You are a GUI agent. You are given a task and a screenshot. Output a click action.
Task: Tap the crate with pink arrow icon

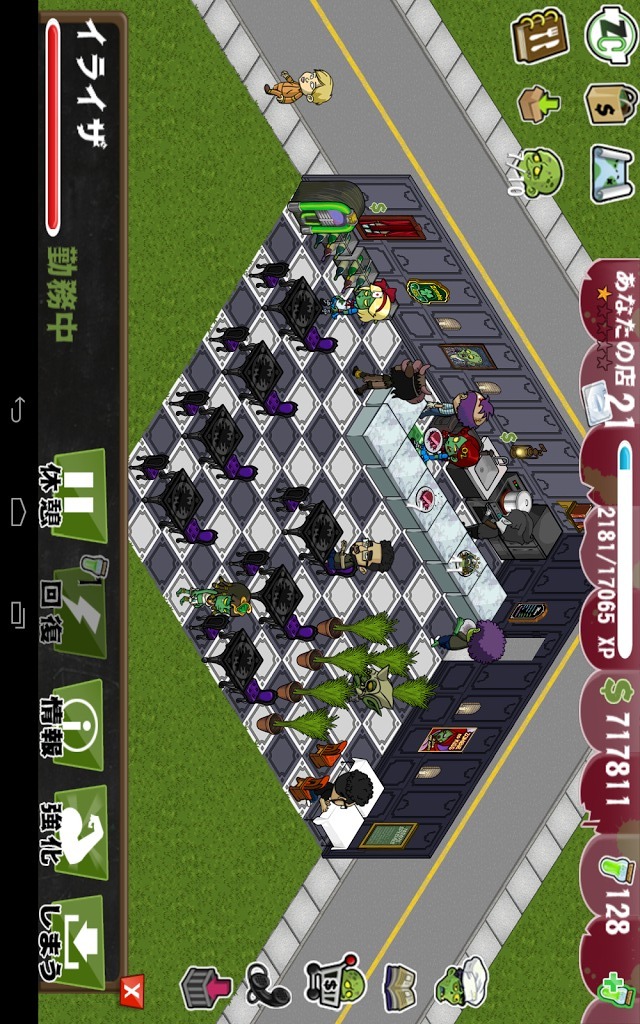(x=205, y=986)
